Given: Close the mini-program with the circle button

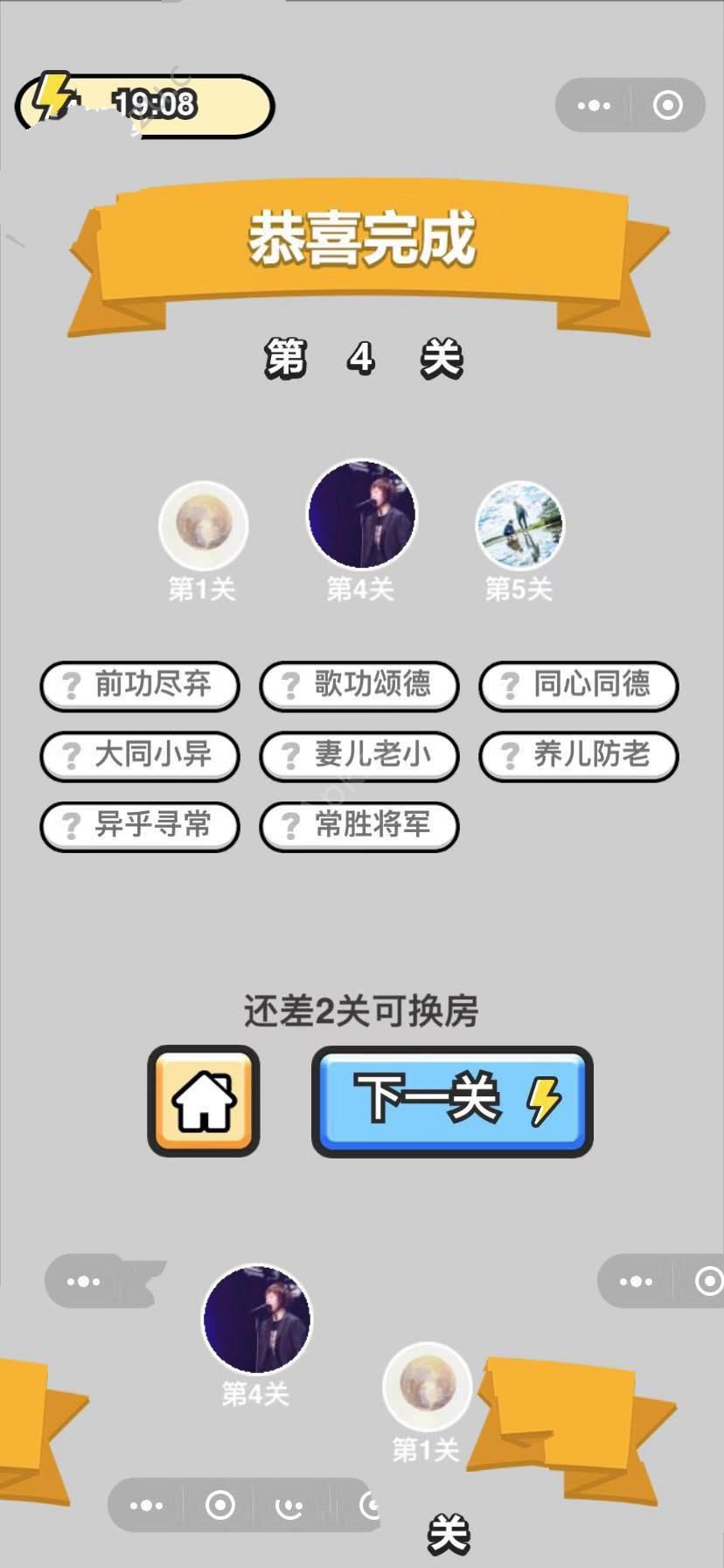Looking at the screenshot, I should 668,106.
